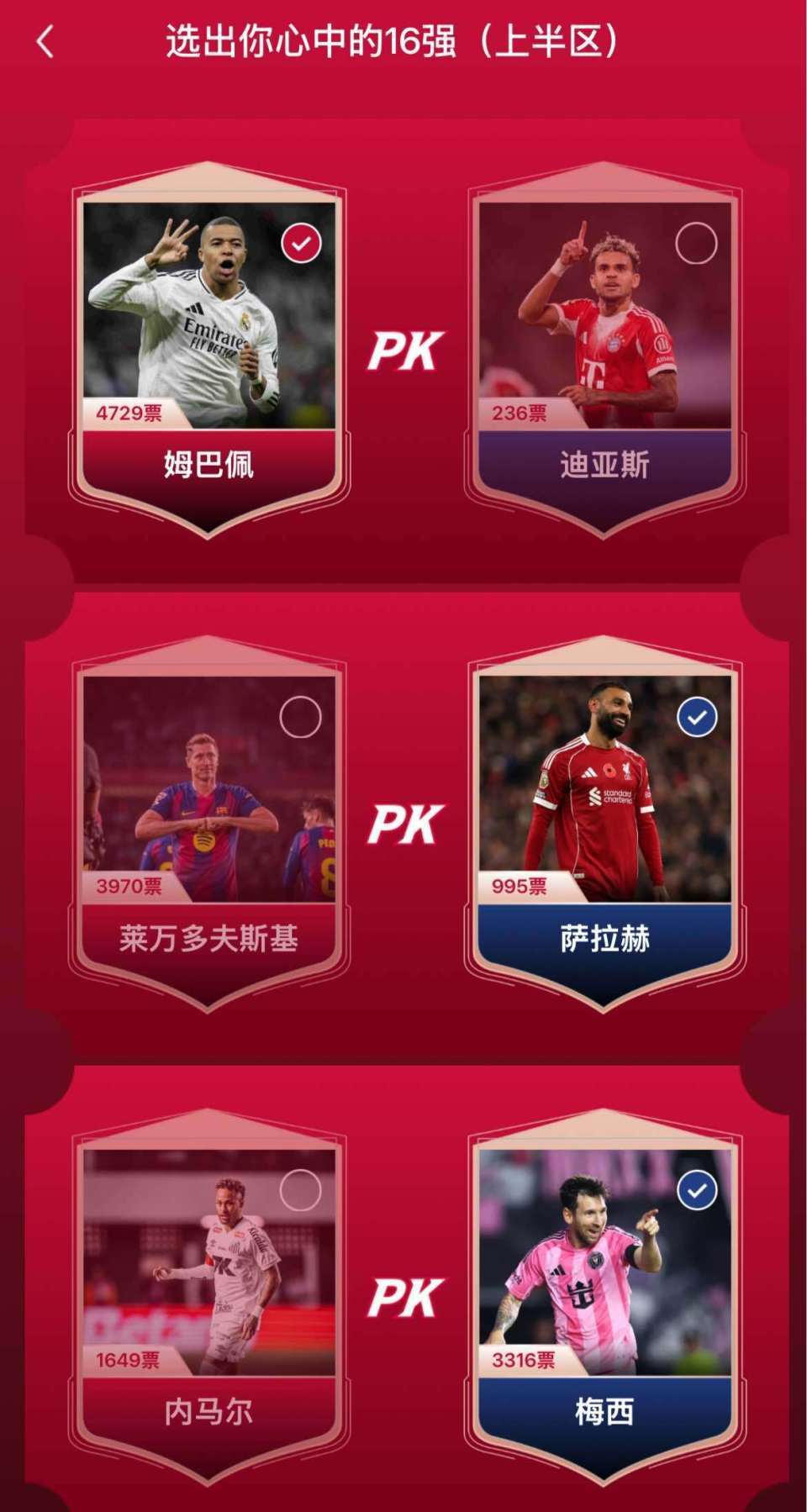The height and width of the screenshot is (1512, 807).
Task: Vote for 姆巴佩 player card
Action: click(208, 353)
